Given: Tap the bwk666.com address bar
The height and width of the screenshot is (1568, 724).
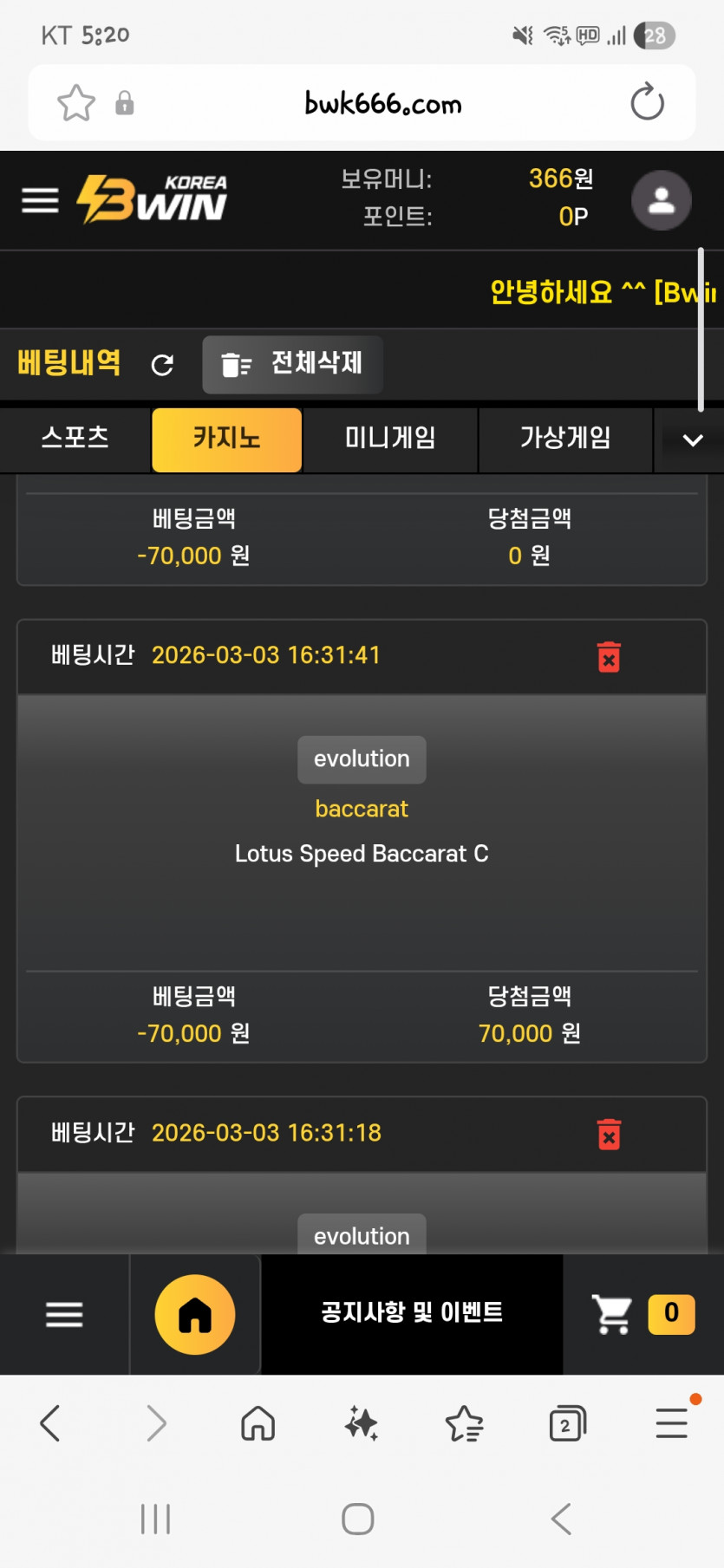Looking at the screenshot, I should (382, 104).
